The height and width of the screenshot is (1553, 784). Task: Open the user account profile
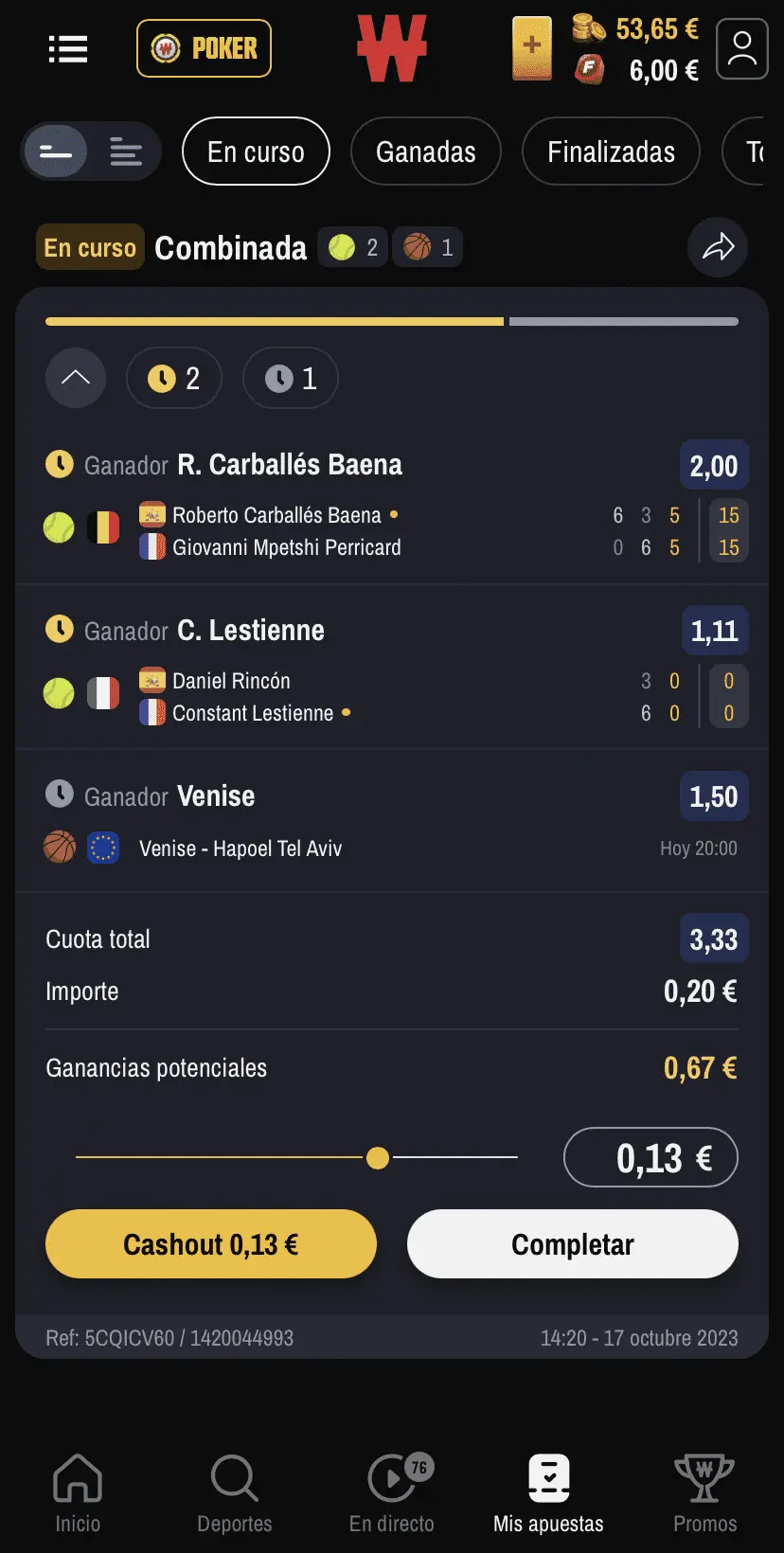point(742,49)
